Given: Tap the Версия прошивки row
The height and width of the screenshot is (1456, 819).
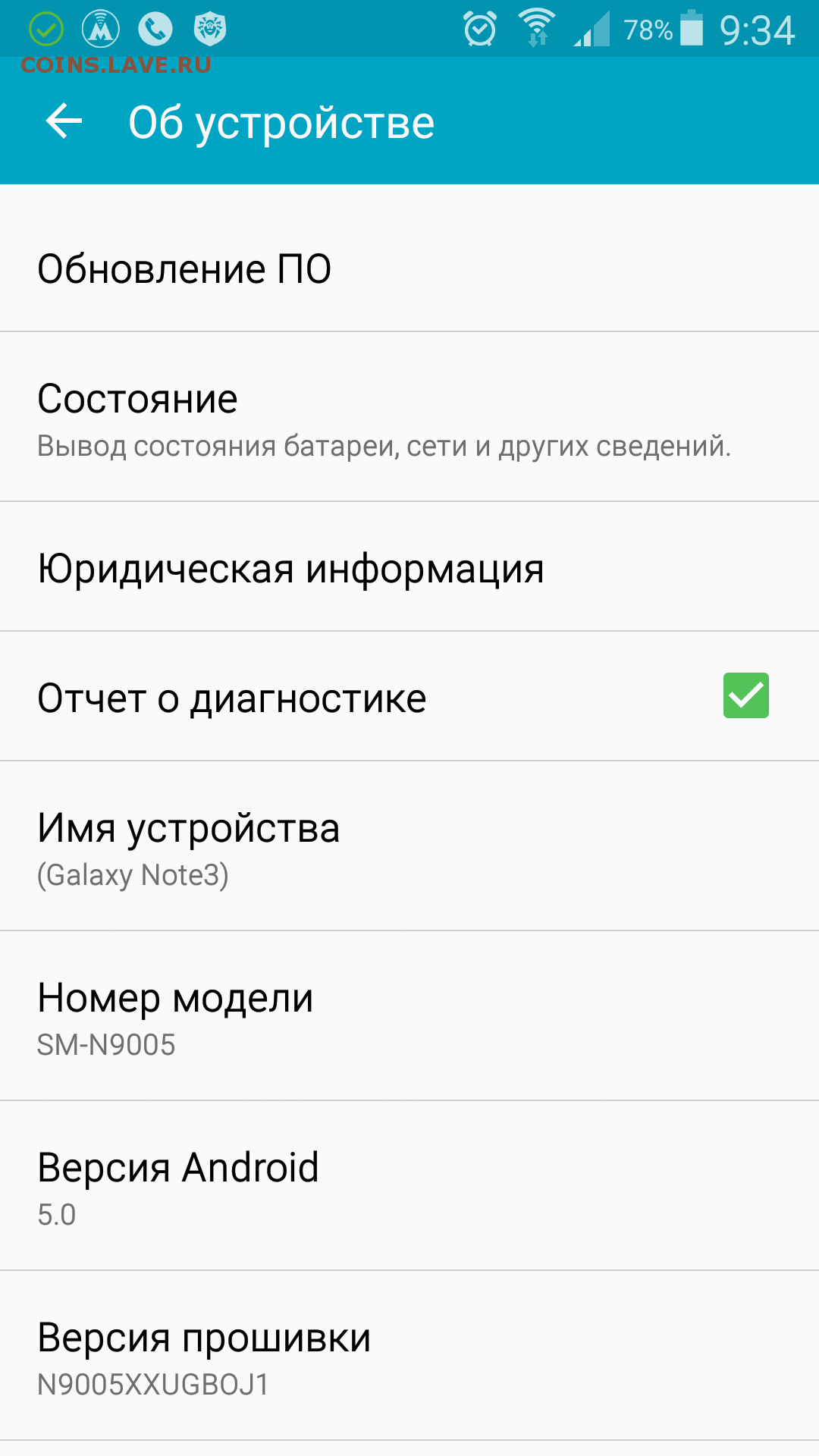Looking at the screenshot, I should 409,1356.
